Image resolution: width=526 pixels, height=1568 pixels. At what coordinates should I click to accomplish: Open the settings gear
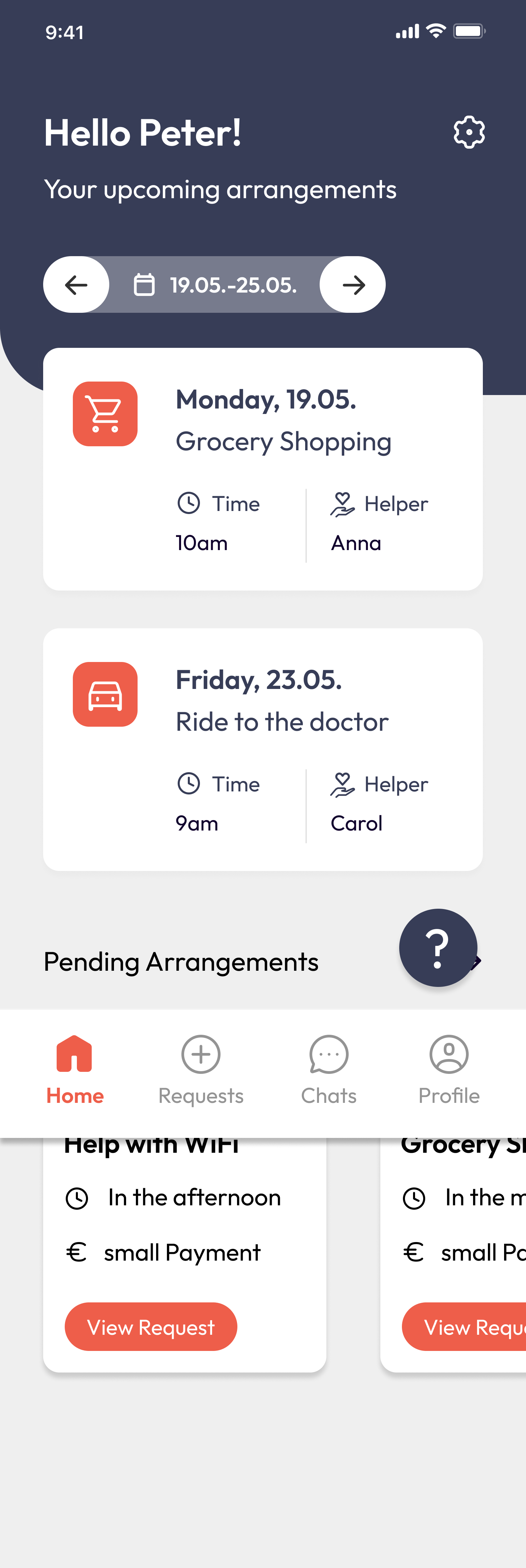[469, 132]
